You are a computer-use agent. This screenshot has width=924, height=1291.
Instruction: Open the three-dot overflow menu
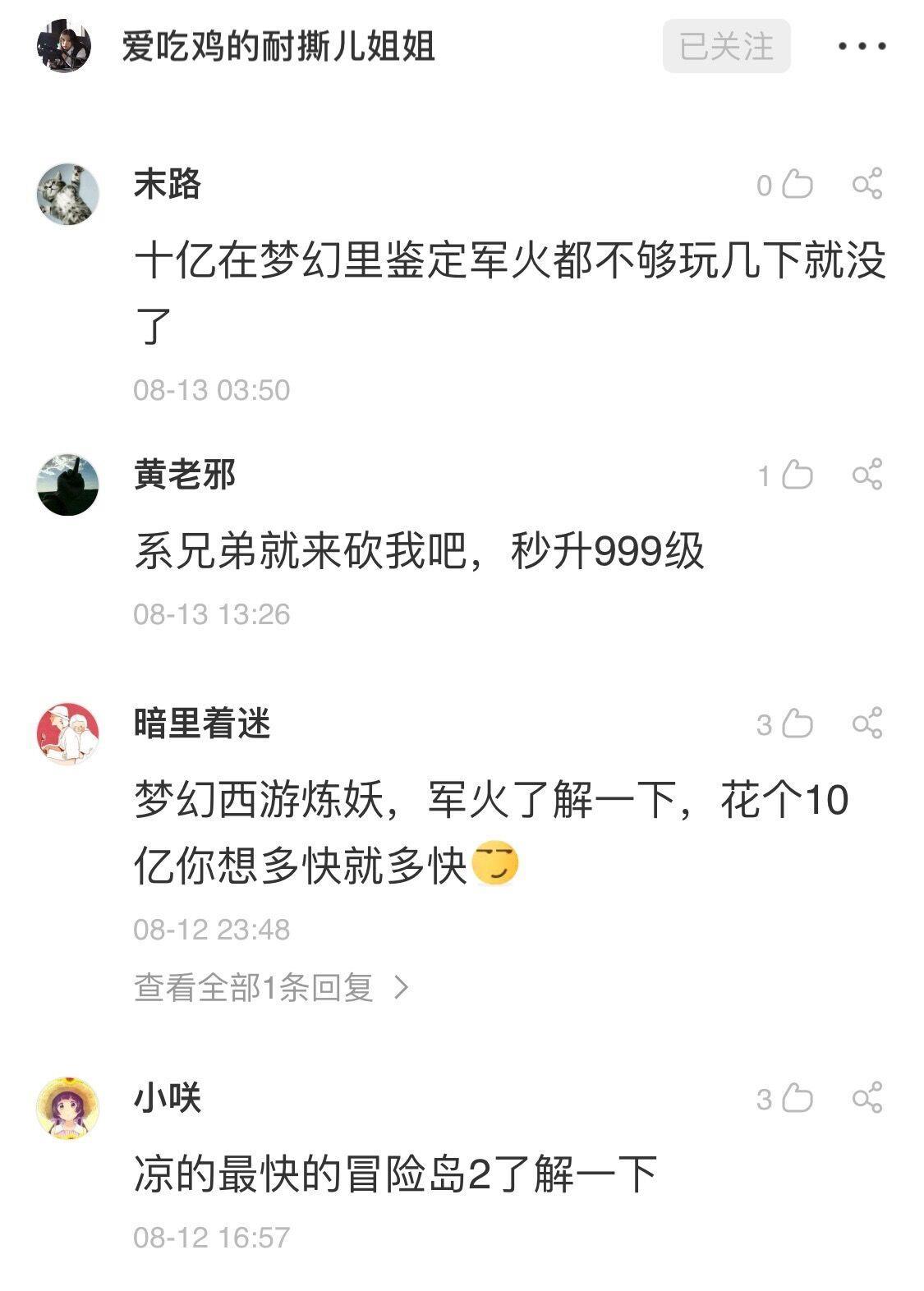click(862, 46)
